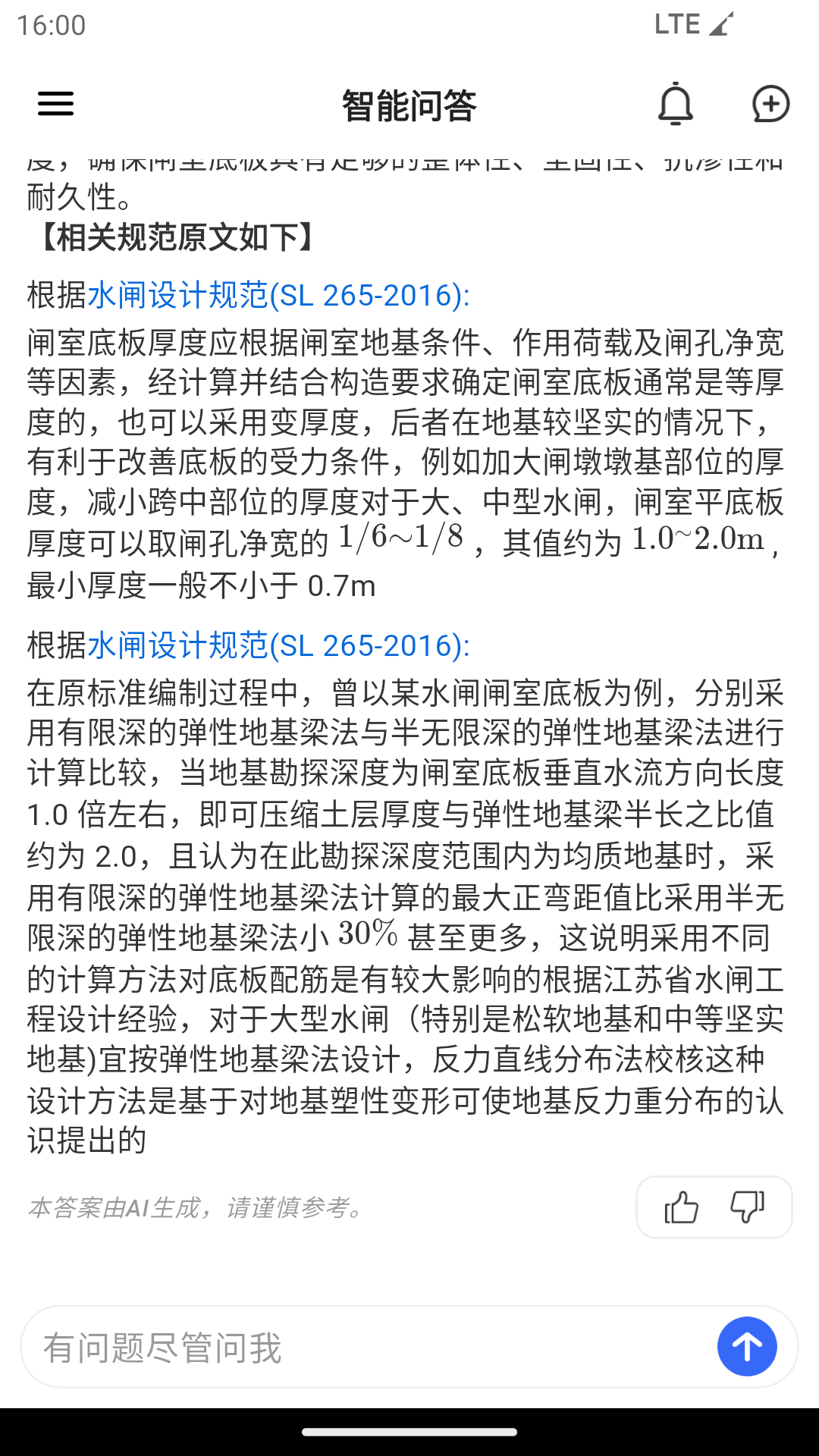Screen dimensions: 819x1456
Task: Send the message using the blue arrow button
Action: (x=746, y=1347)
